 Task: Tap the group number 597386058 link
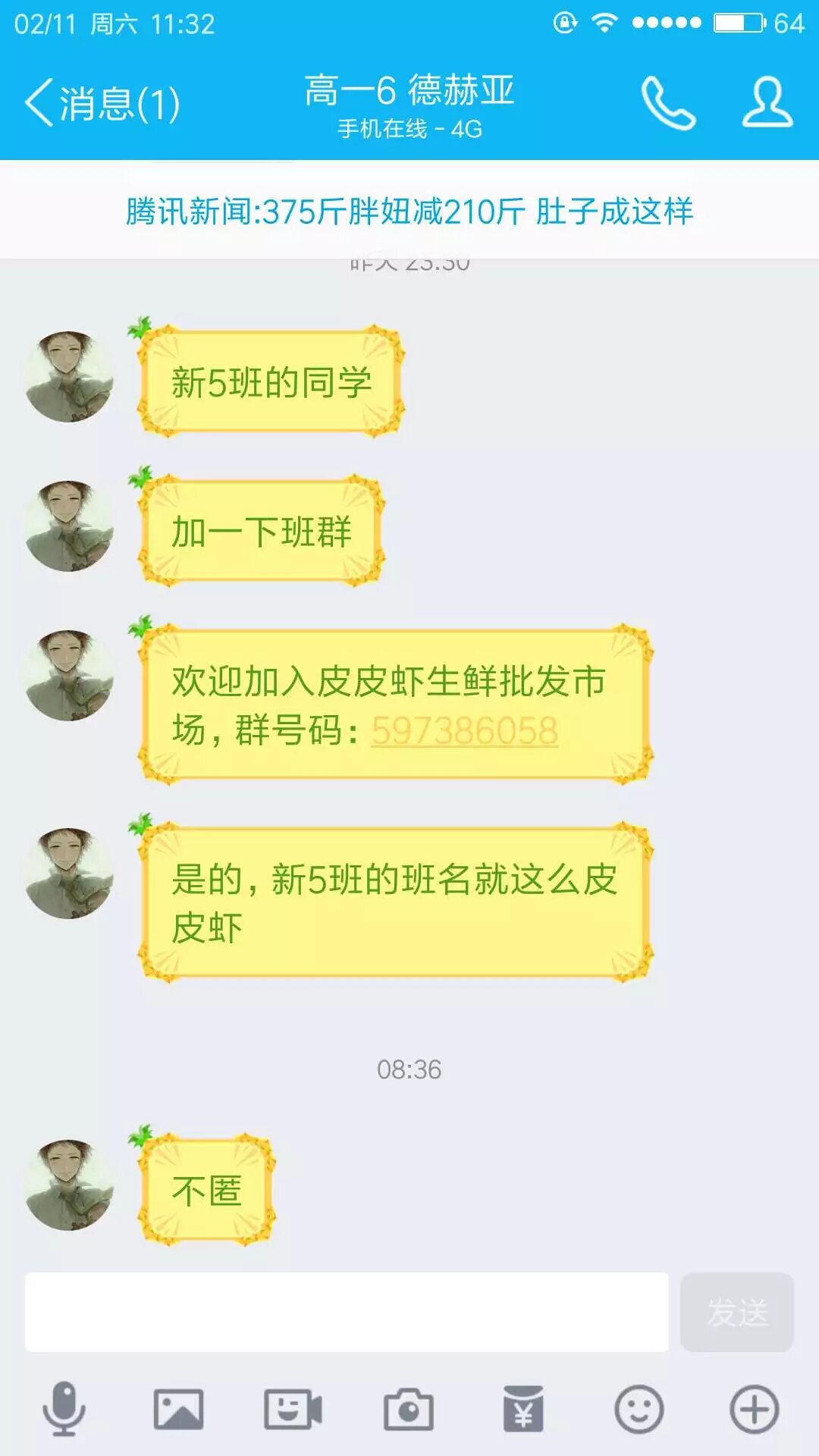(x=464, y=731)
